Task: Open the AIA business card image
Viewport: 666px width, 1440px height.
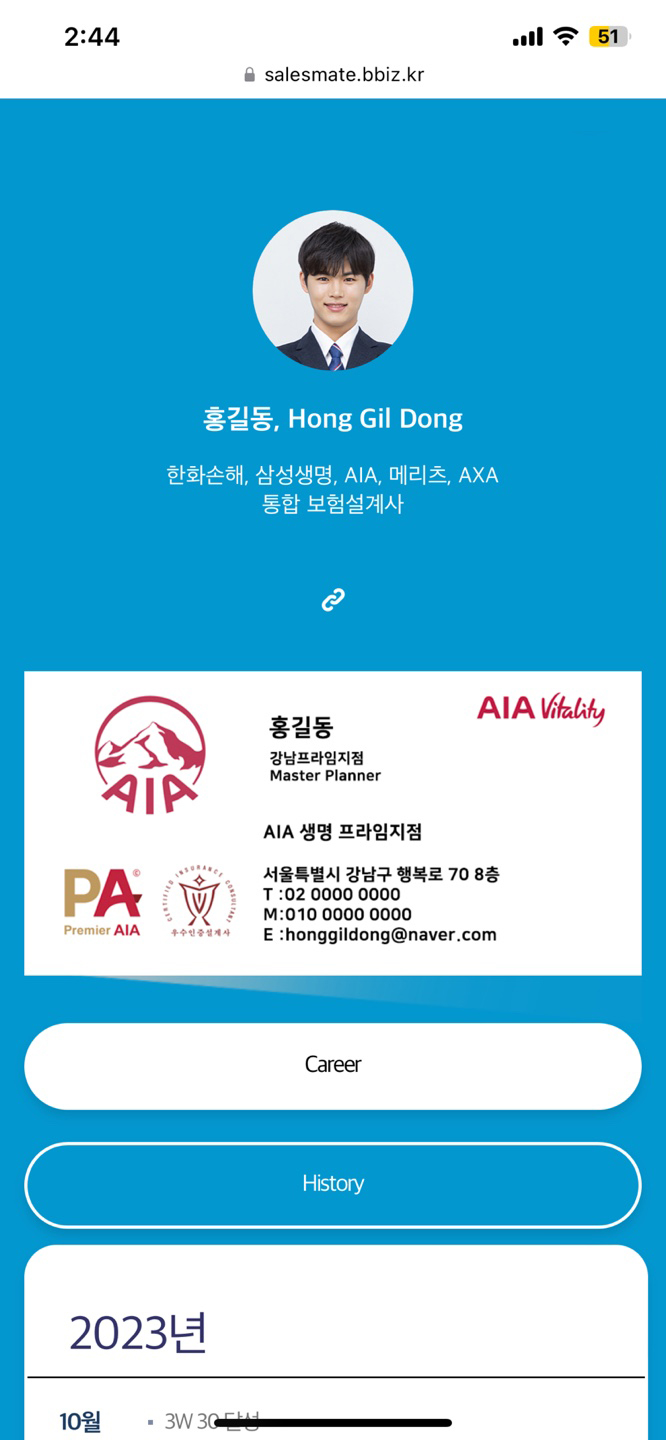Action: (x=333, y=822)
